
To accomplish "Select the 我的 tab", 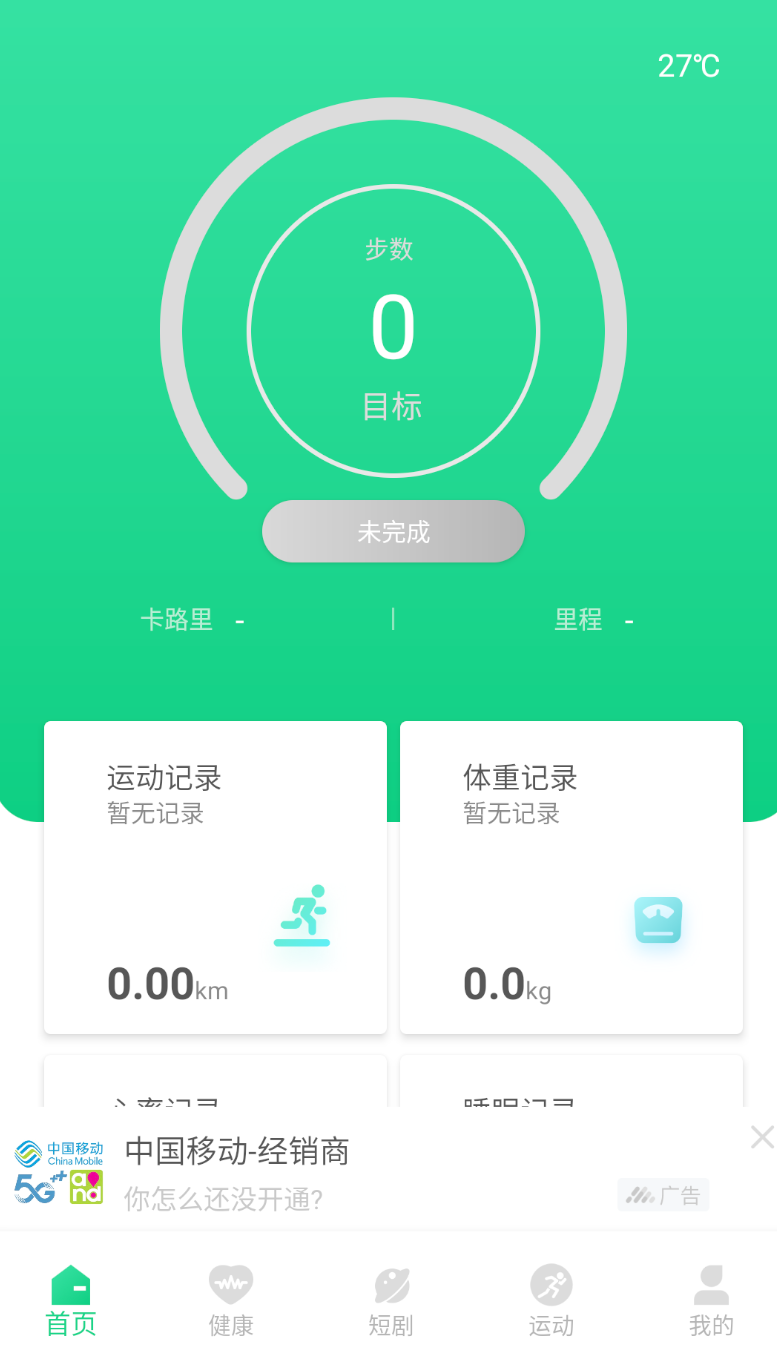I will (x=711, y=1299).
